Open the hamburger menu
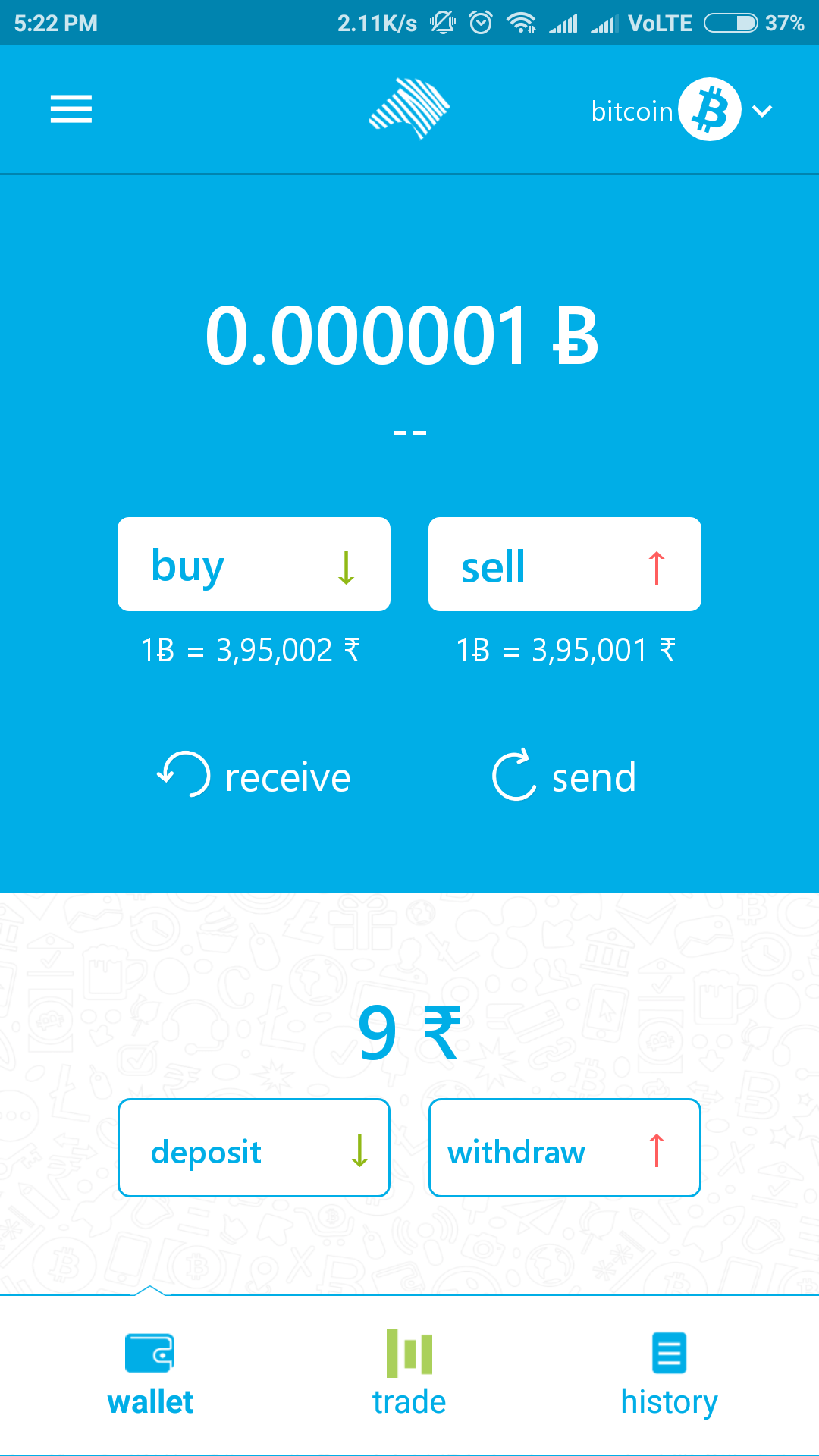This screenshot has width=819, height=1456. pyautogui.click(x=71, y=109)
